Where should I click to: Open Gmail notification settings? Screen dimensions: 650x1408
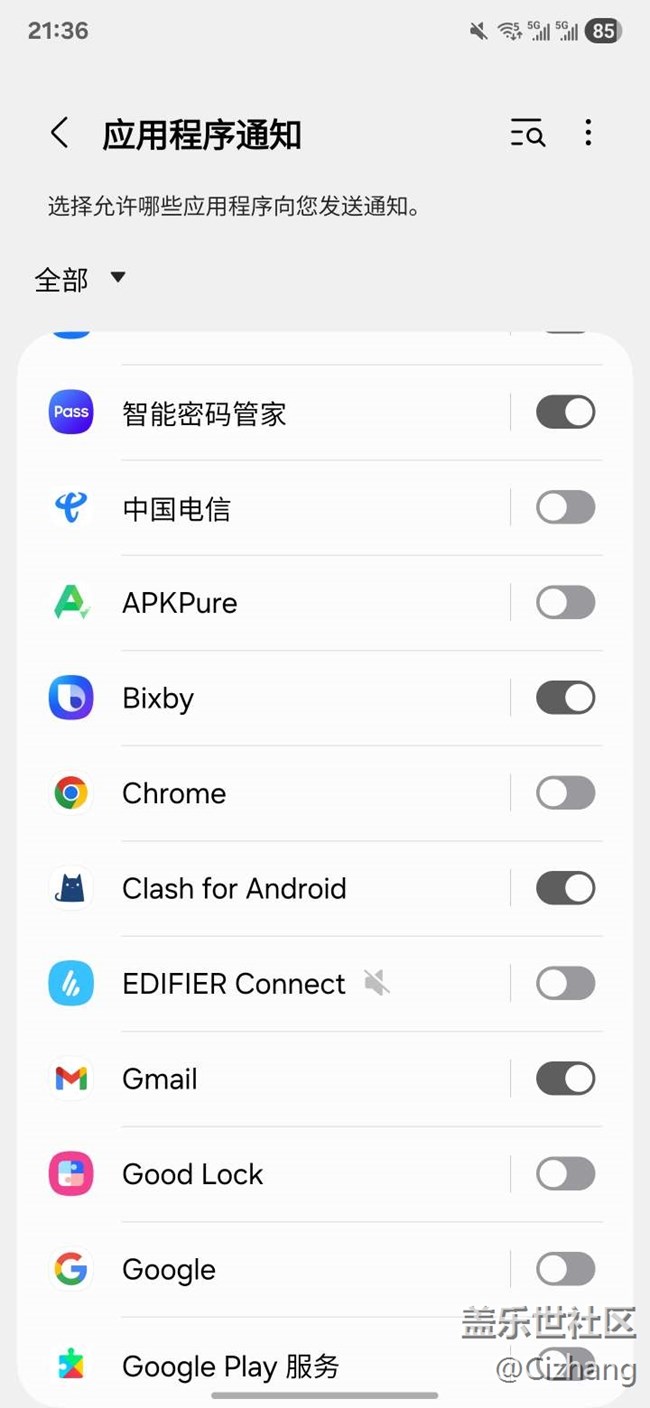coord(160,1079)
